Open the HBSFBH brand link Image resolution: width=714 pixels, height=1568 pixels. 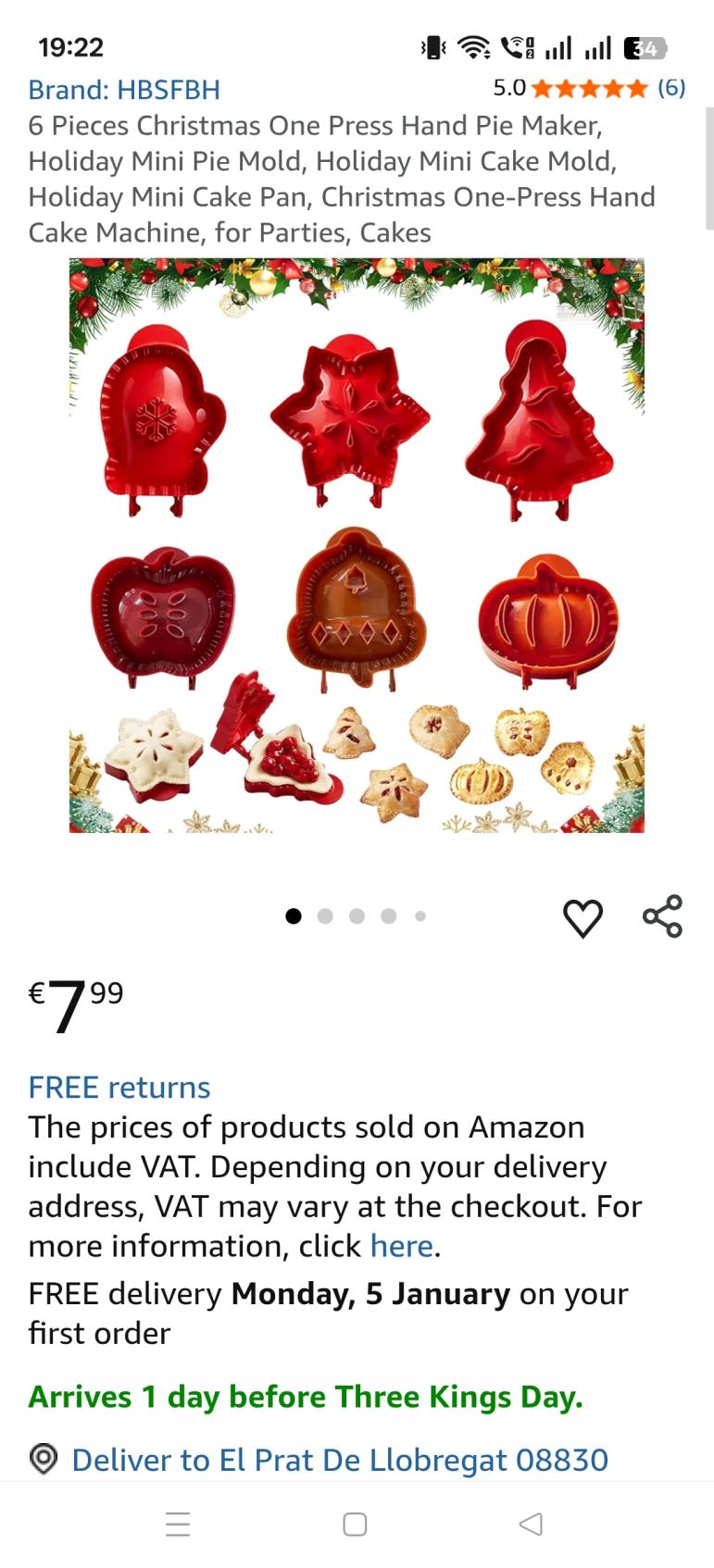click(124, 90)
